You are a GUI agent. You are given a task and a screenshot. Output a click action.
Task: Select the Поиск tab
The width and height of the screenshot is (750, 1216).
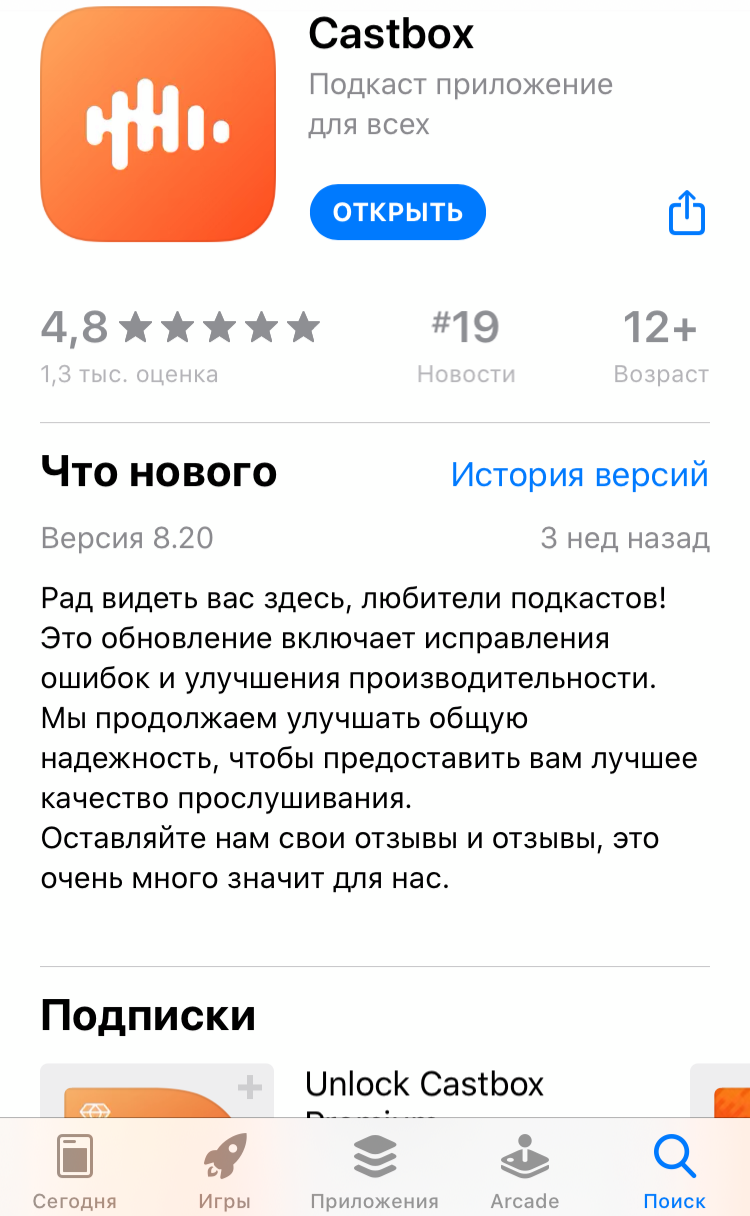pyautogui.click(x=674, y=1170)
